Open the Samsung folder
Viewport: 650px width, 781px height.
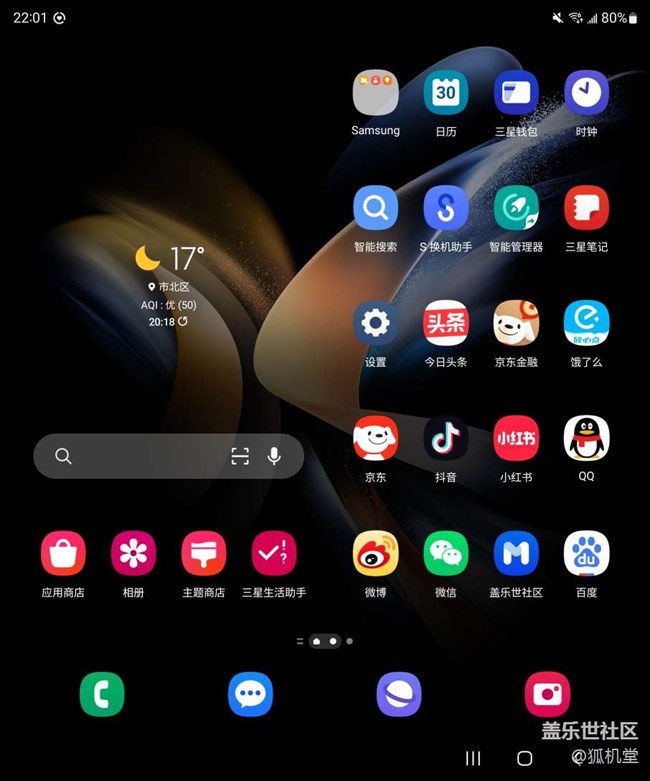click(375, 94)
